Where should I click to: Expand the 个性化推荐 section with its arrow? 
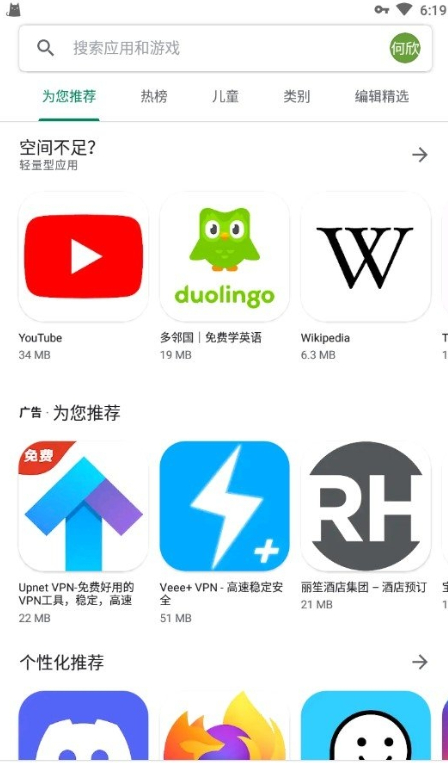tap(420, 662)
